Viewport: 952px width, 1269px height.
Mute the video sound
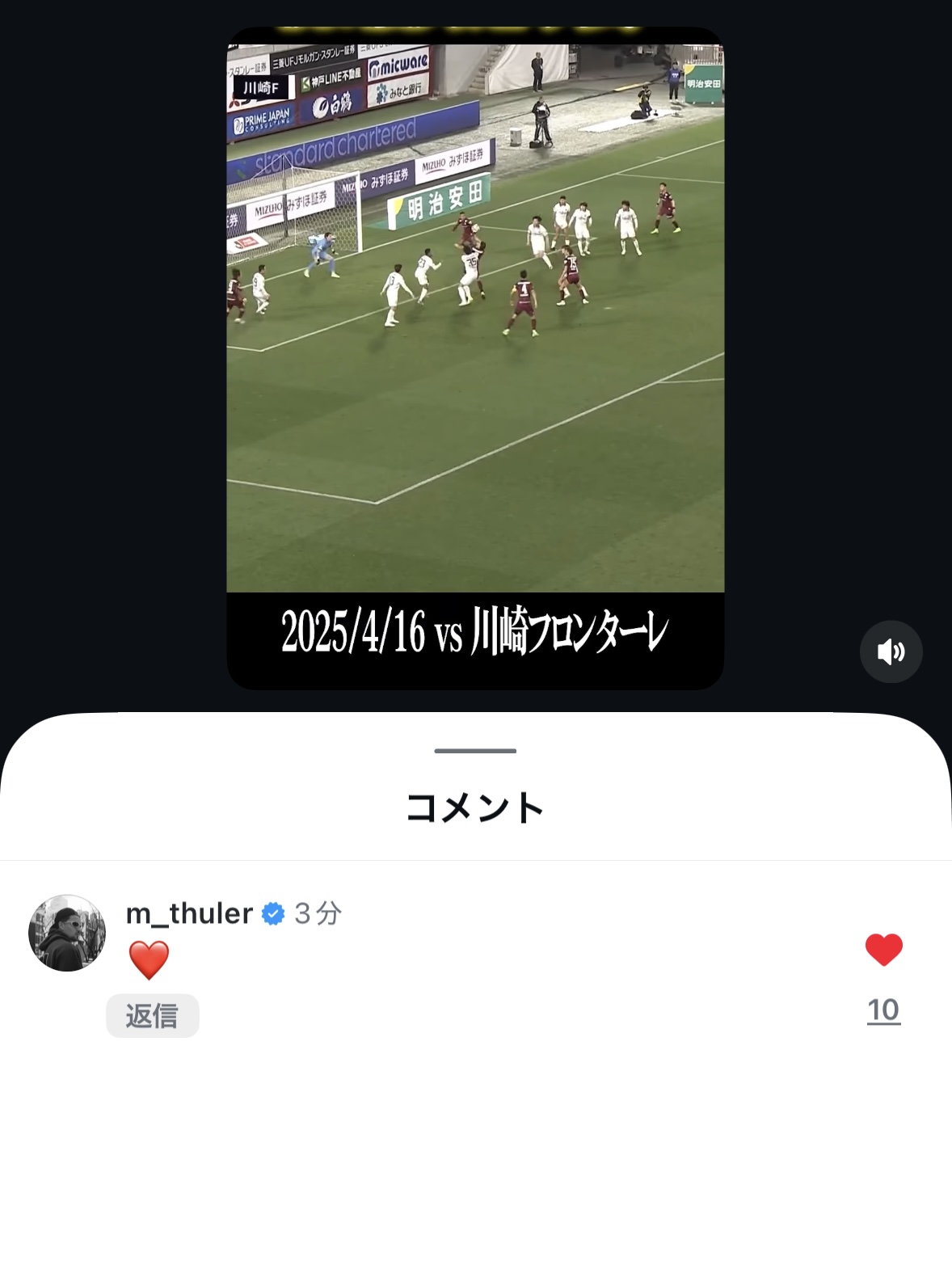point(891,651)
